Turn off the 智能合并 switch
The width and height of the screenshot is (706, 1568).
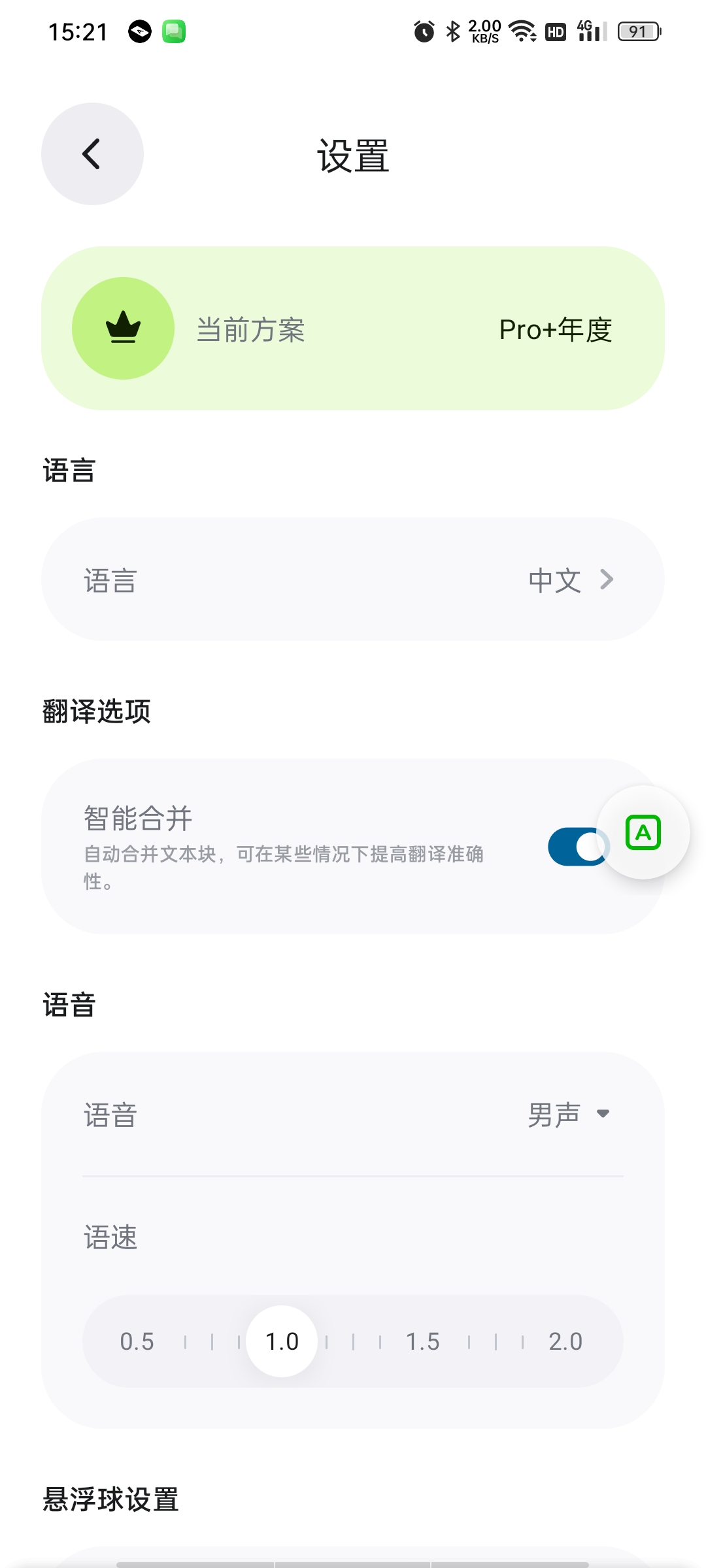pyautogui.click(x=579, y=847)
